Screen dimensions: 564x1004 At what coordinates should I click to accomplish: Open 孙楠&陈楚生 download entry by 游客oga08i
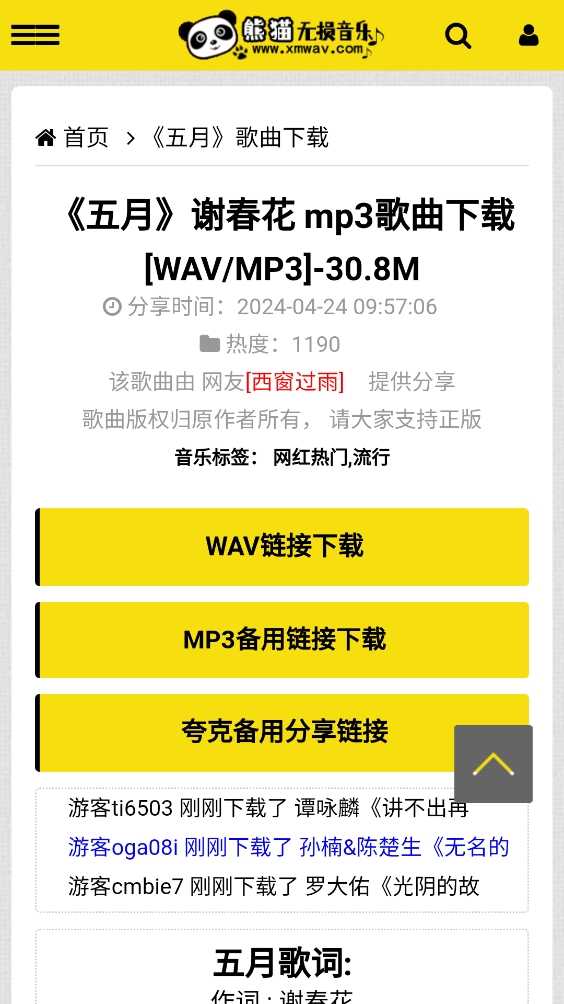point(288,847)
